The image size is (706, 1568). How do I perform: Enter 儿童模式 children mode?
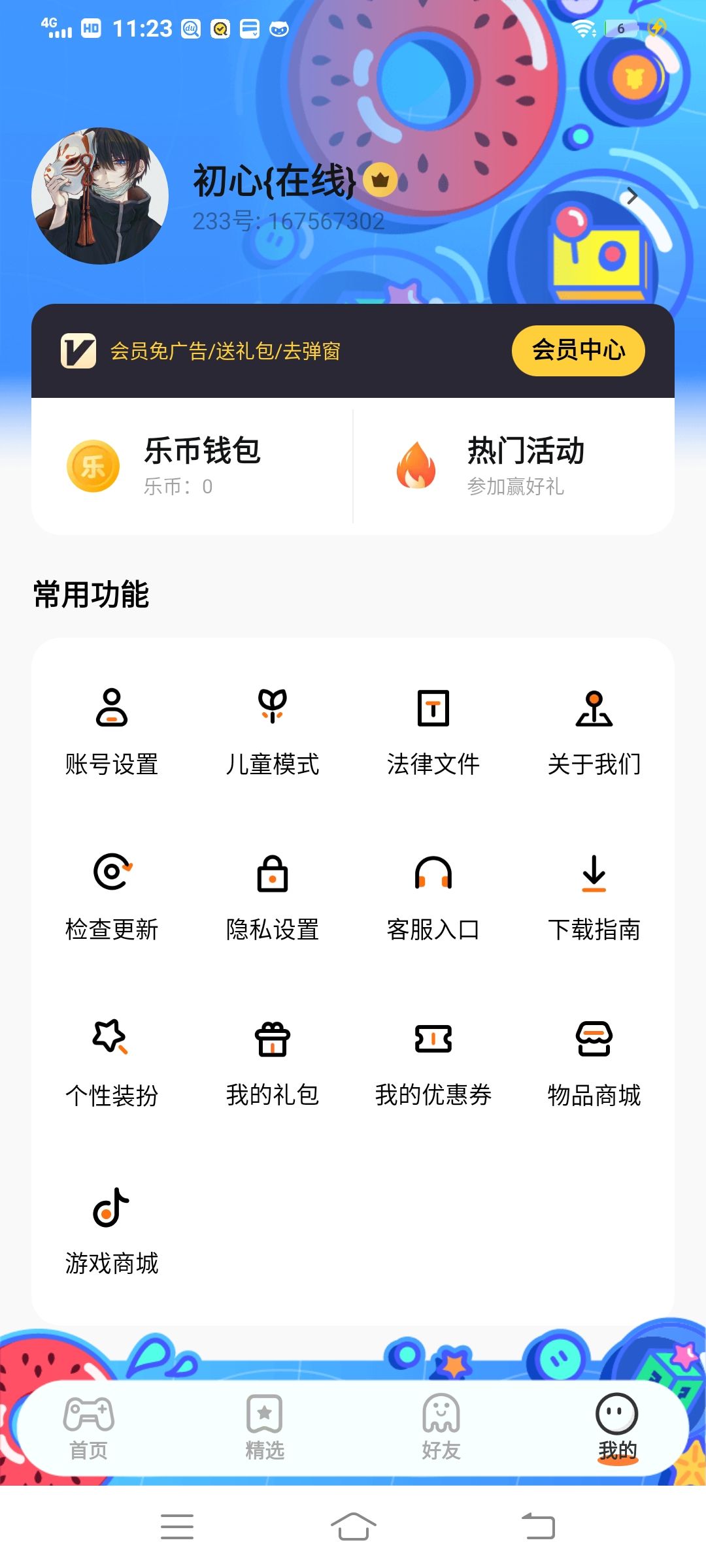tap(273, 730)
